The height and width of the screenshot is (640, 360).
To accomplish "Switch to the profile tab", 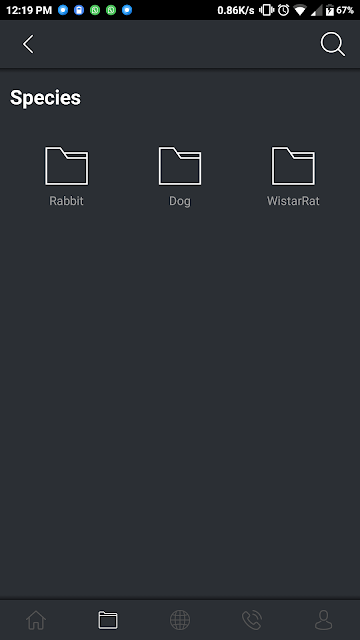I will click(324, 620).
